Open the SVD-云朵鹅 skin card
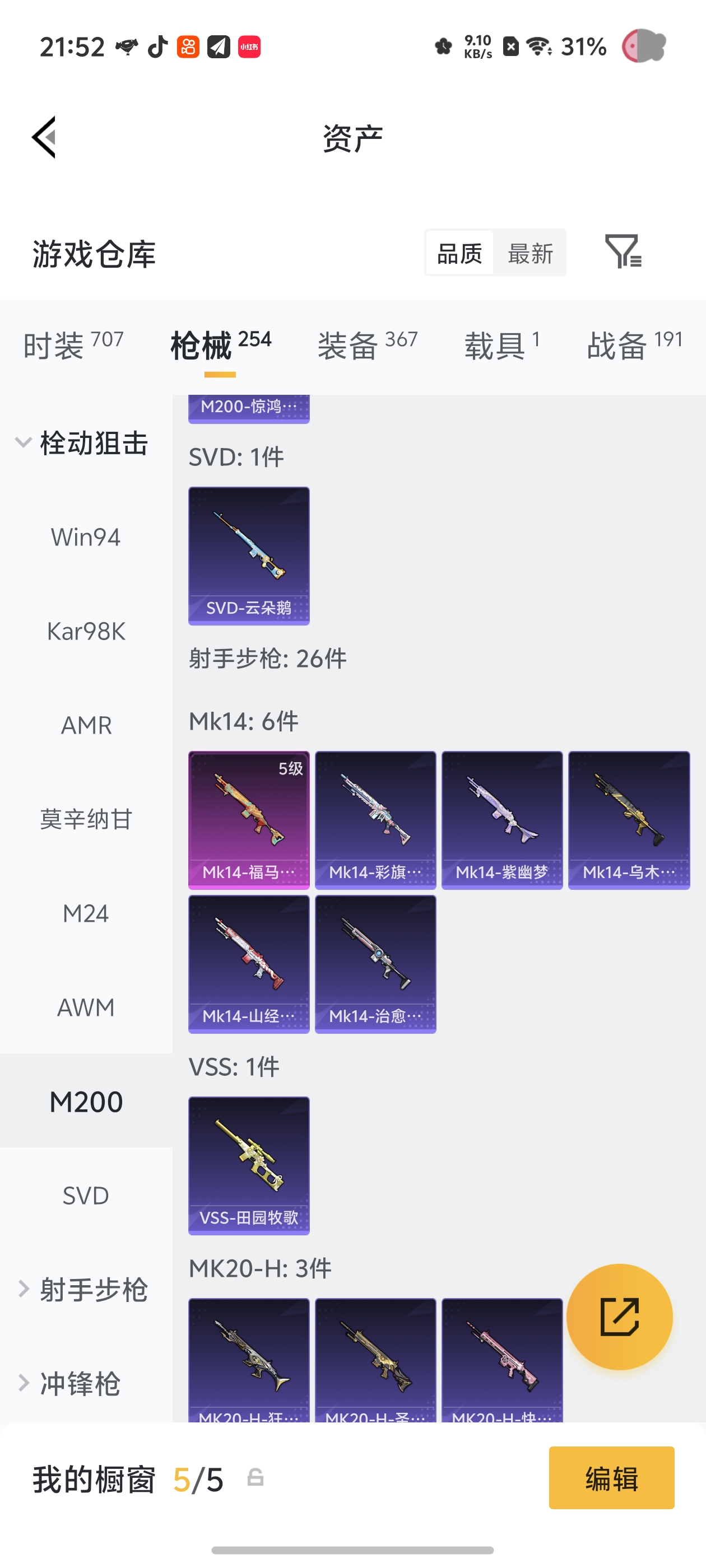706x1568 pixels. coord(249,556)
